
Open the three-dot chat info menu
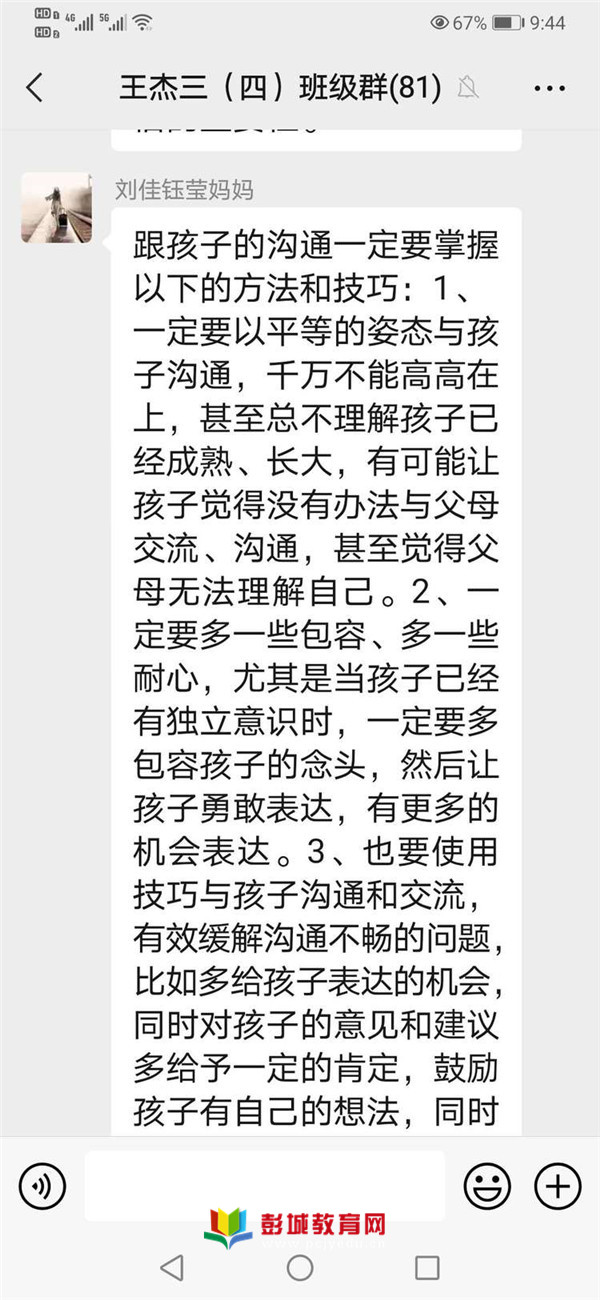click(549, 89)
